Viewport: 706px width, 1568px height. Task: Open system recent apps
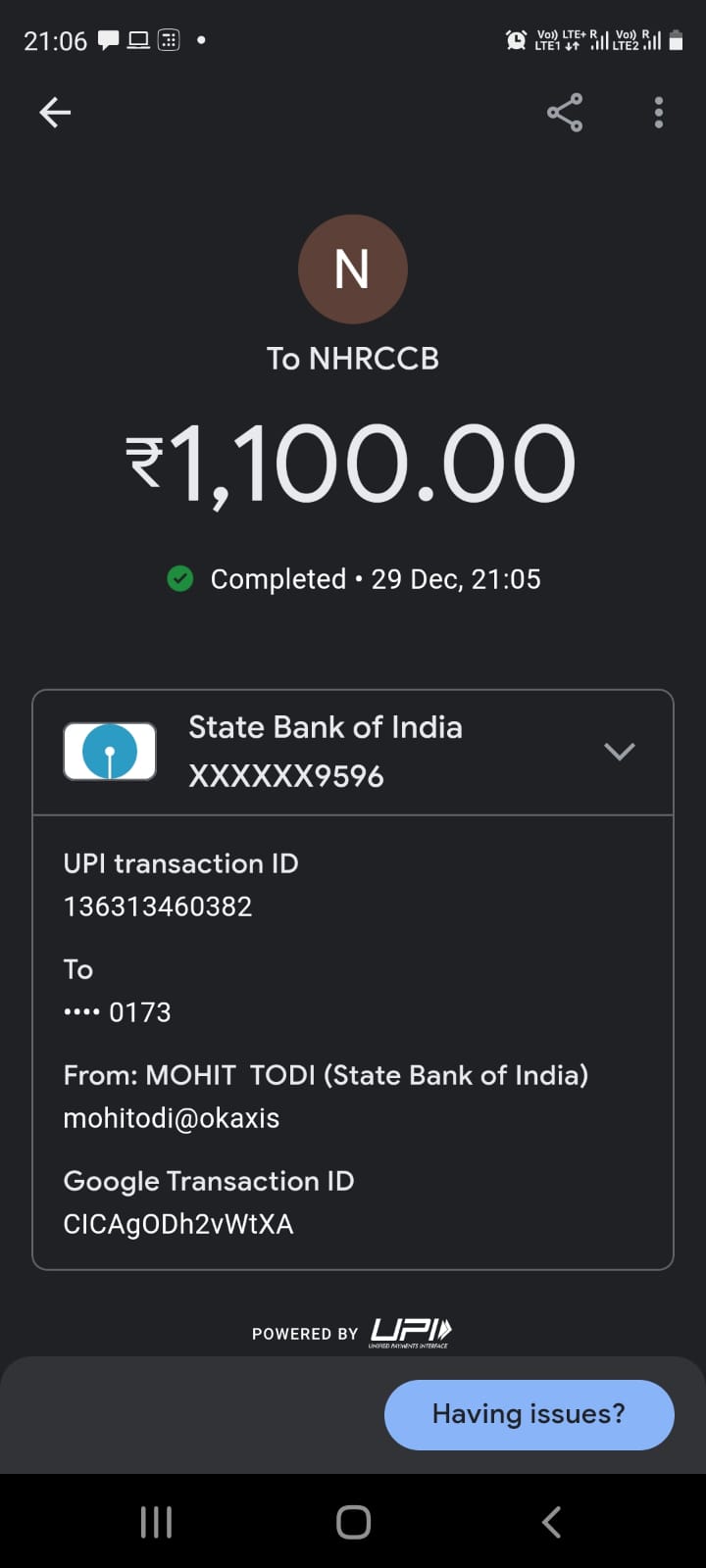157,1522
